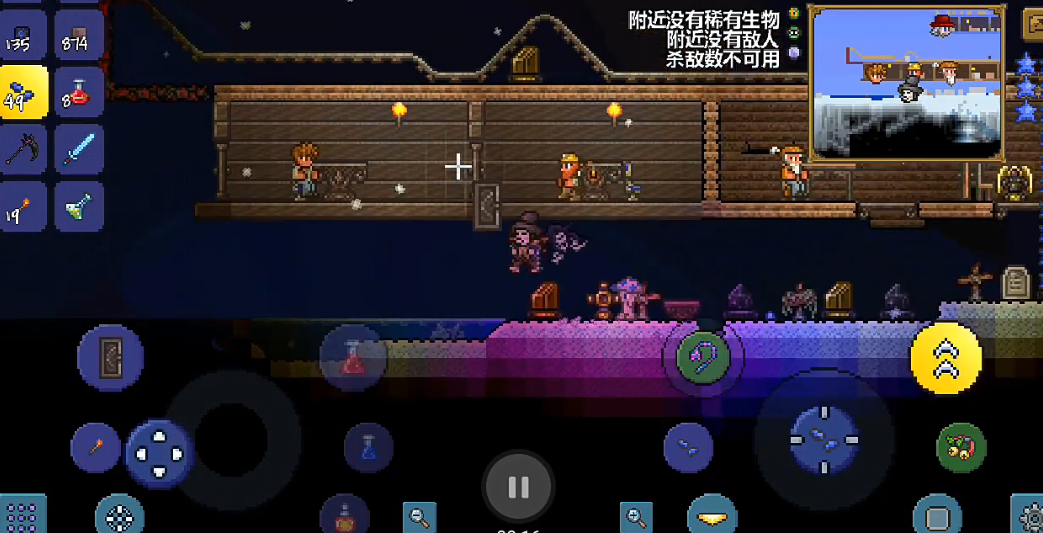Image resolution: width=1043 pixels, height=533 pixels.
Task: Select the green flask hotbar slot
Action: point(79,207)
